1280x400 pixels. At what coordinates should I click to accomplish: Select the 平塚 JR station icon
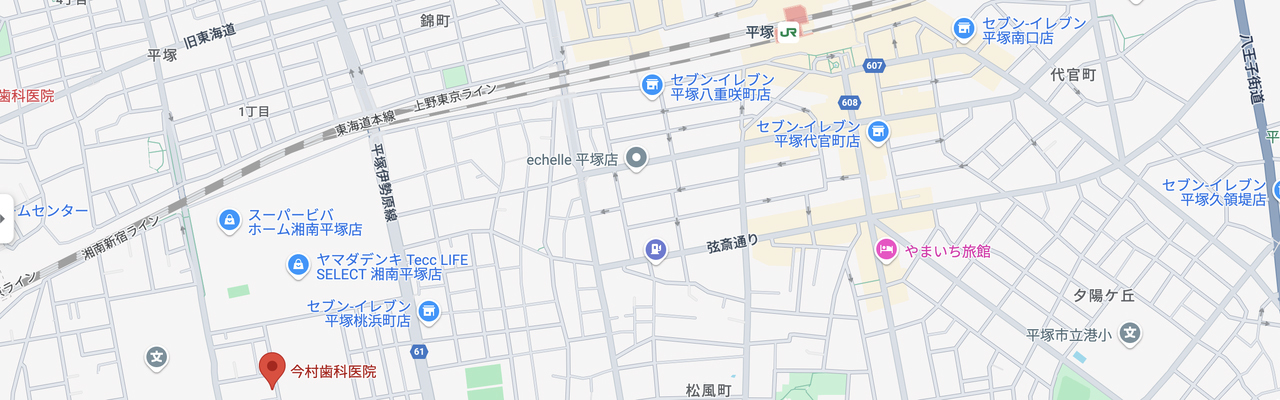789,32
